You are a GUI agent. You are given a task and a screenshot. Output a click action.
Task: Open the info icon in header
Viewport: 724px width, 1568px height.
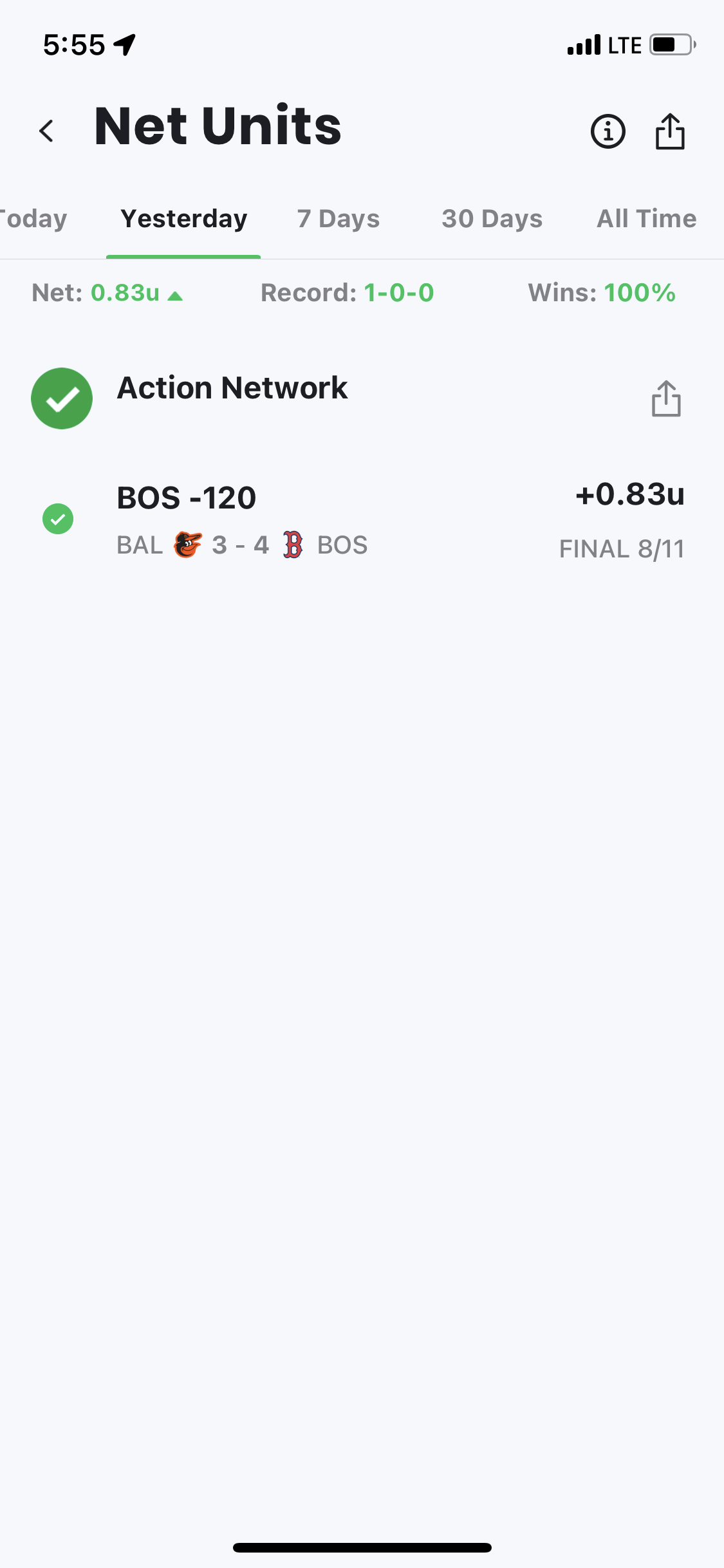pos(608,131)
